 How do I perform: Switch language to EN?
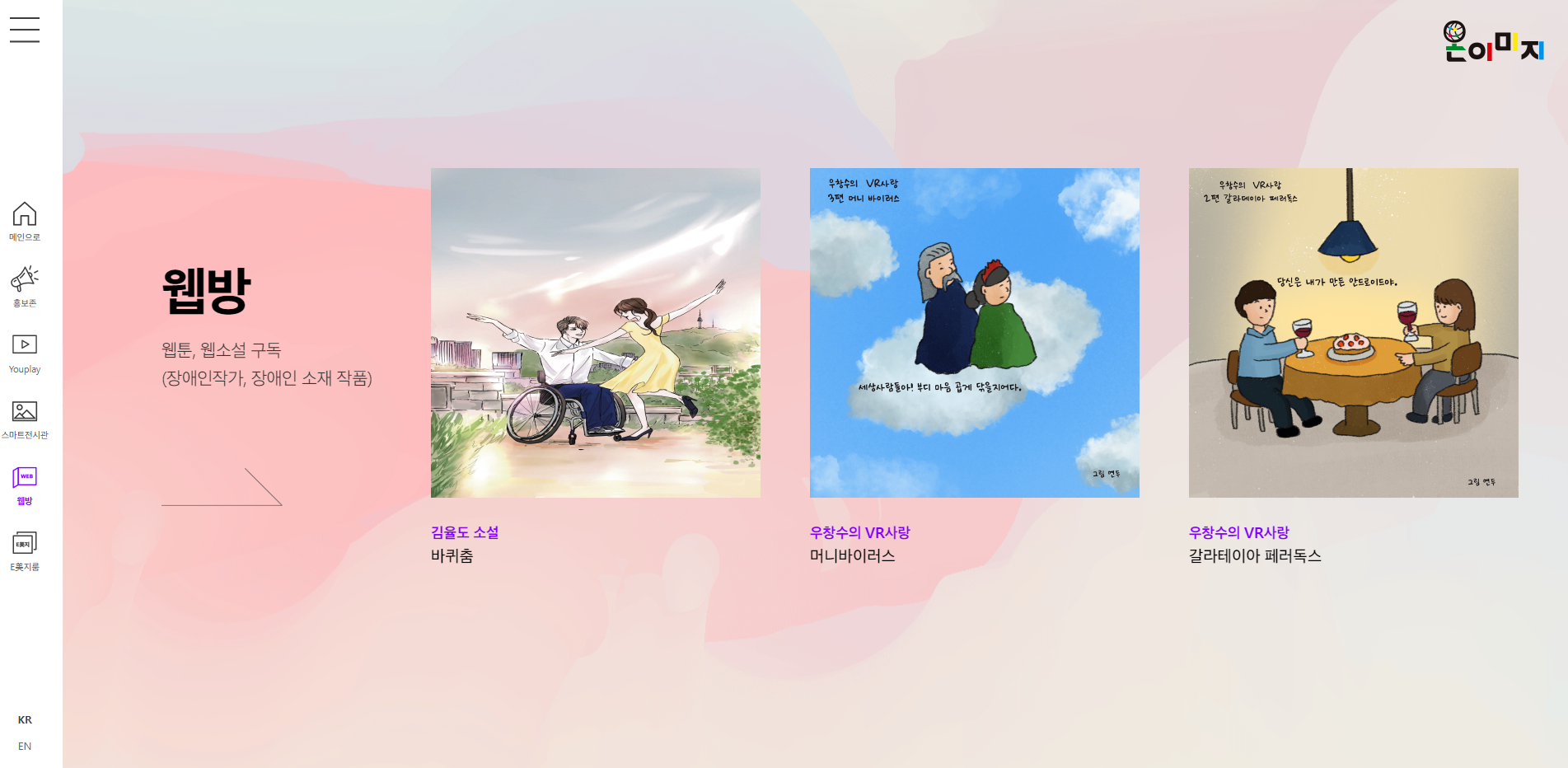coord(25,746)
